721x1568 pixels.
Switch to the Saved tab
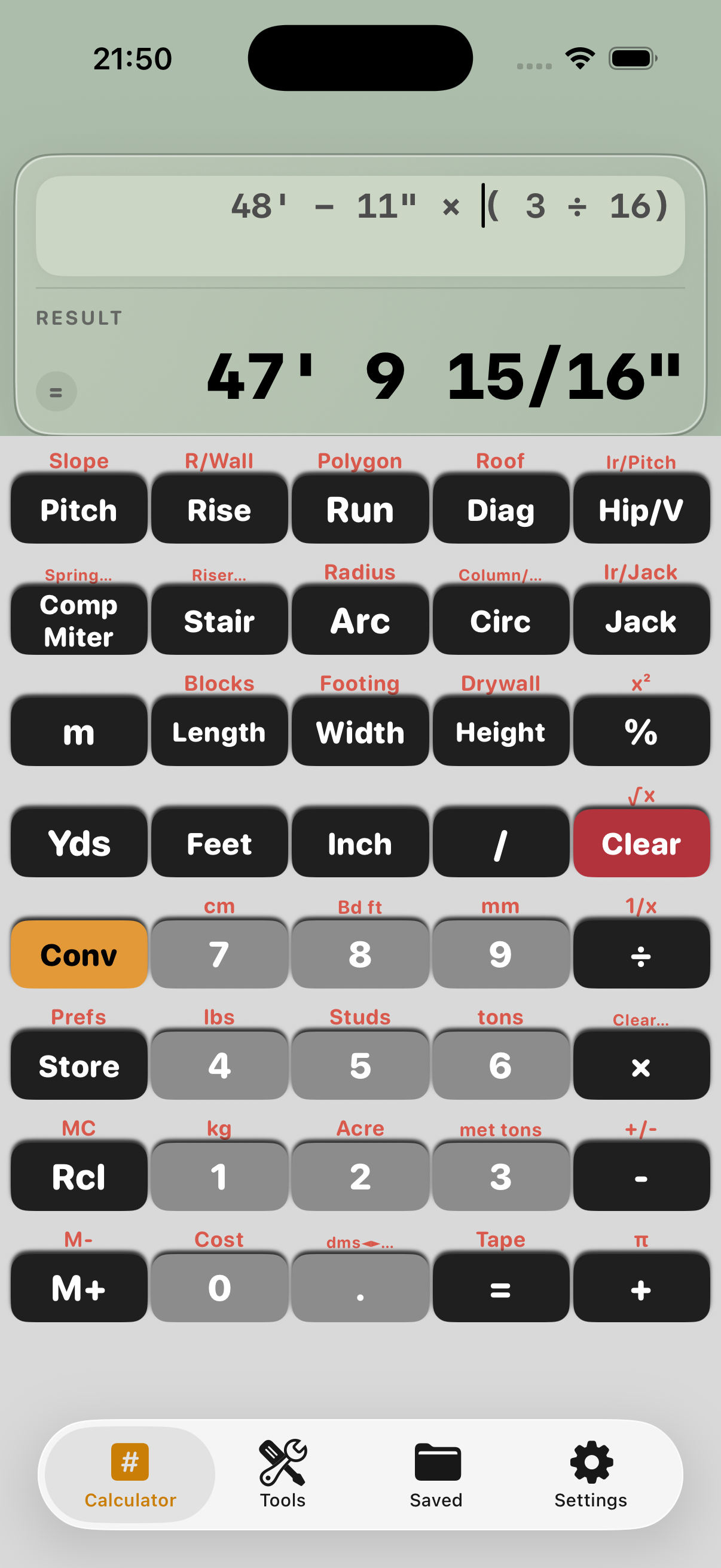[x=436, y=1473]
